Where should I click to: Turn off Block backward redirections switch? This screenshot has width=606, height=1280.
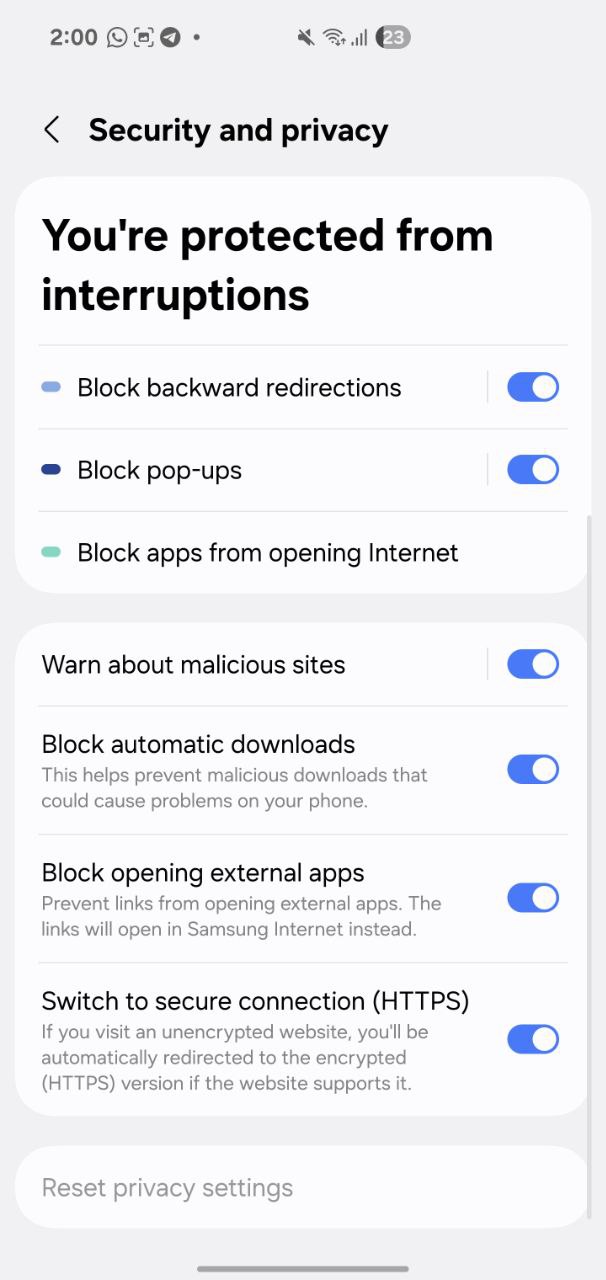click(x=532, y=387)
